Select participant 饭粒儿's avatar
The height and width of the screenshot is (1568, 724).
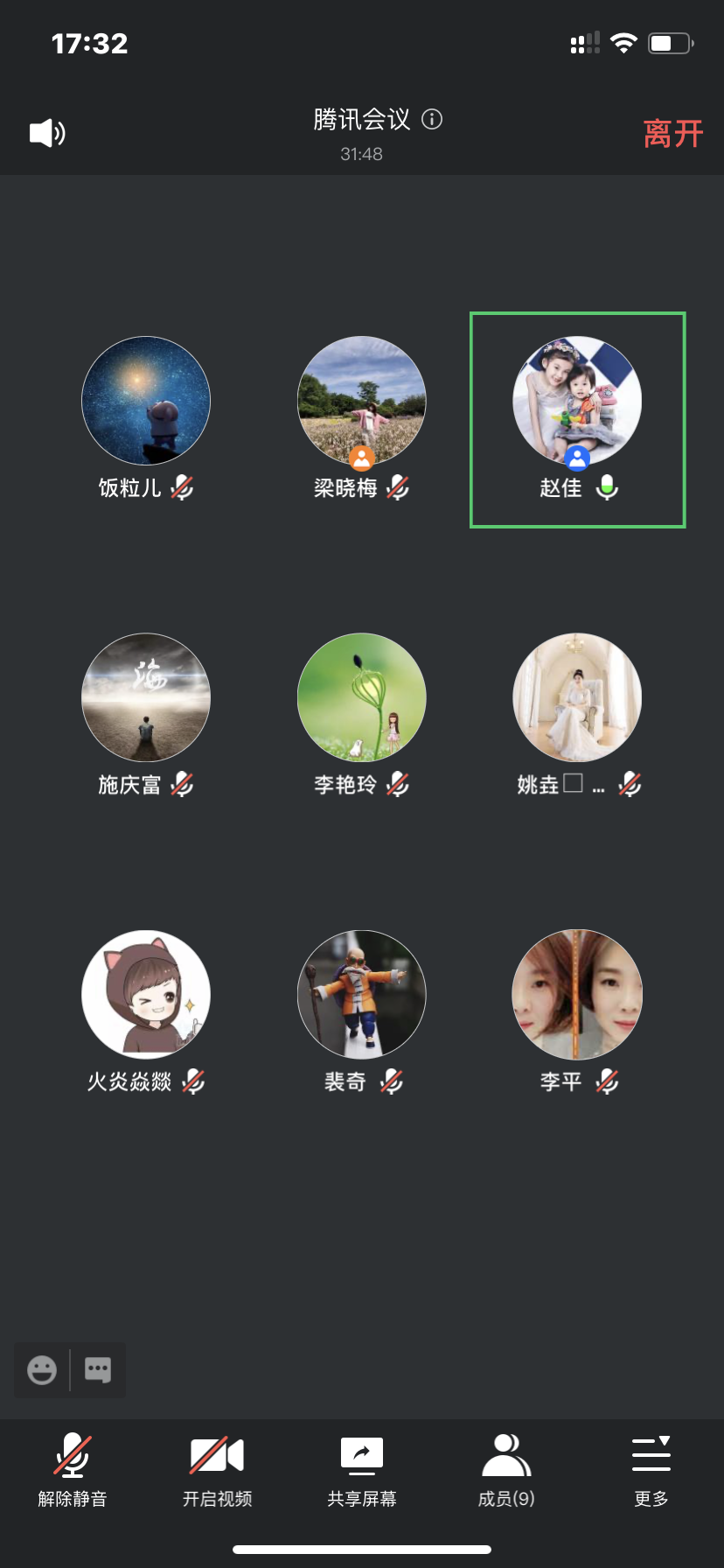[146, 401]
